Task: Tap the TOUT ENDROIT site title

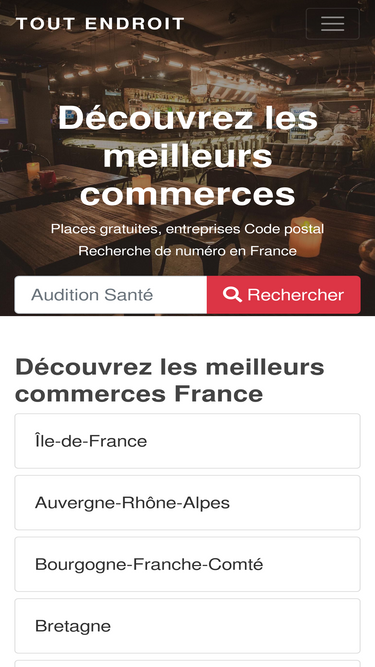Action: pos(100,24)
